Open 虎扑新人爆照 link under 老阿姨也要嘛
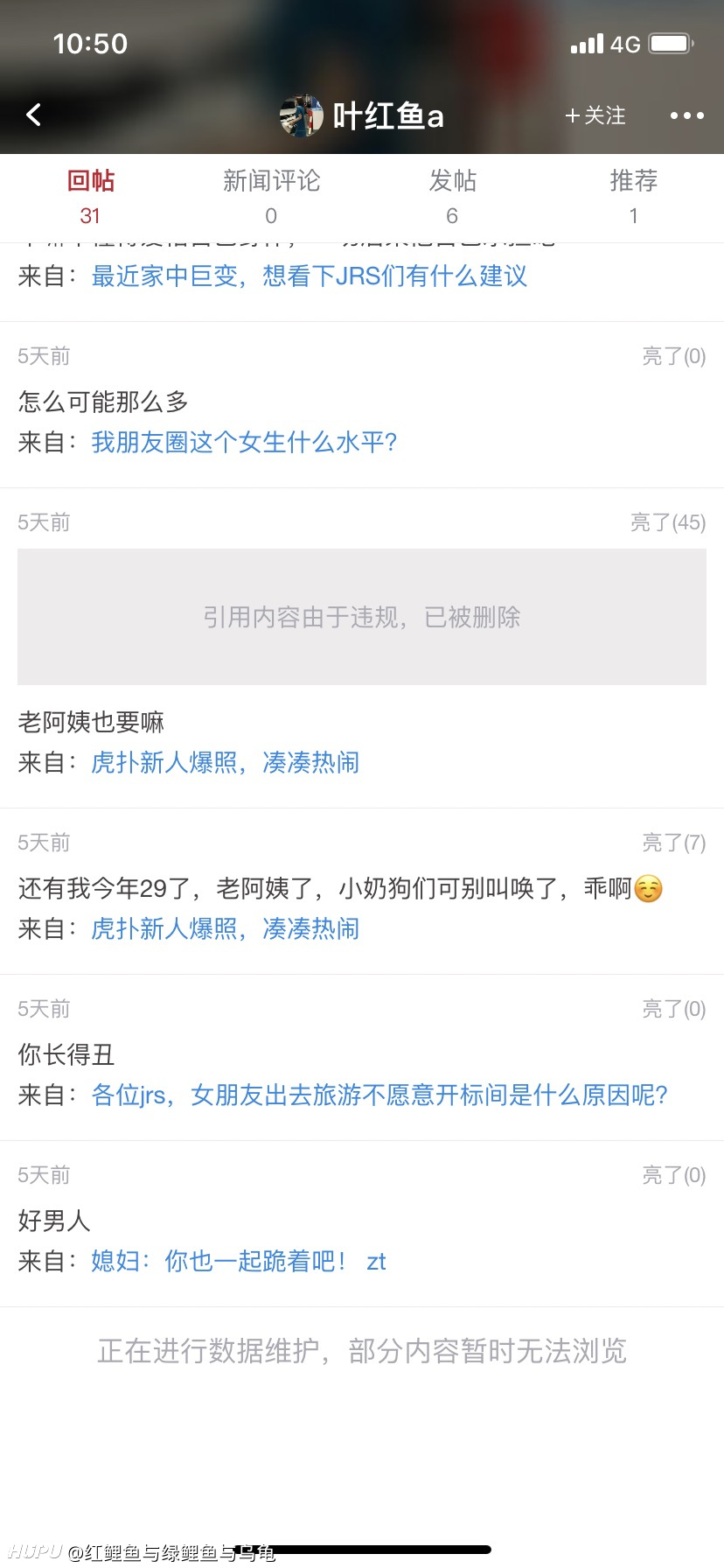 [225, 763]
